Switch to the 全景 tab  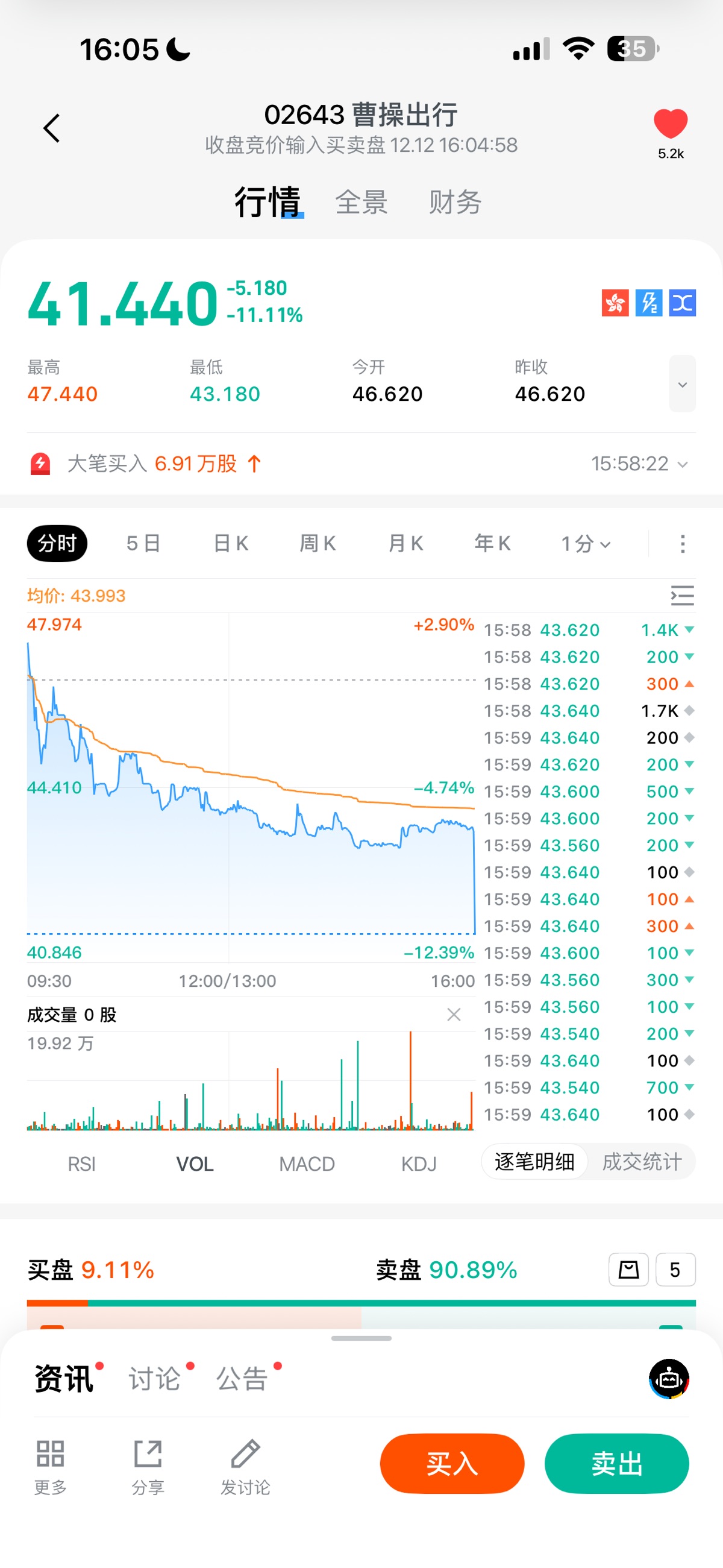click(361, 202)
